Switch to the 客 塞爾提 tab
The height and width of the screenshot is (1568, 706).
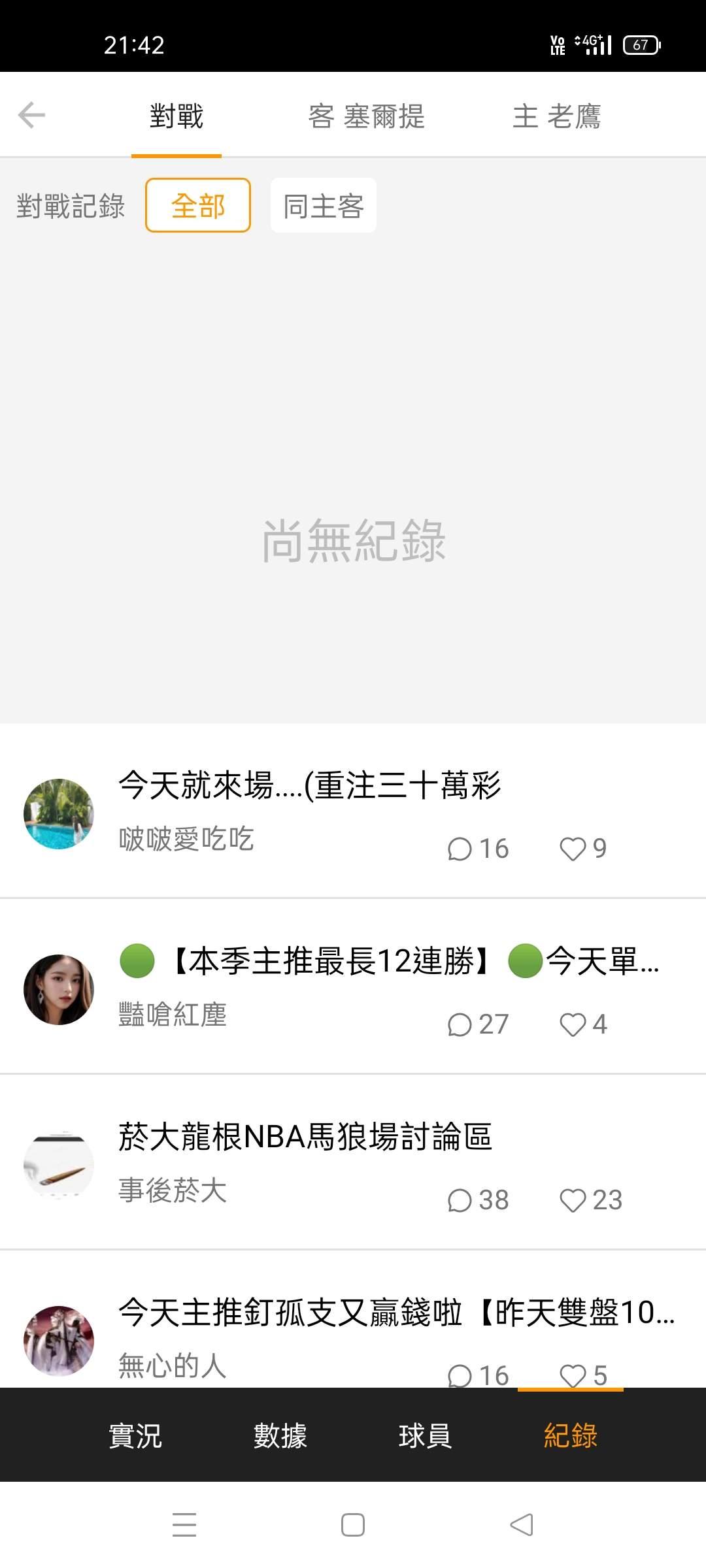[x=366, y=116]
